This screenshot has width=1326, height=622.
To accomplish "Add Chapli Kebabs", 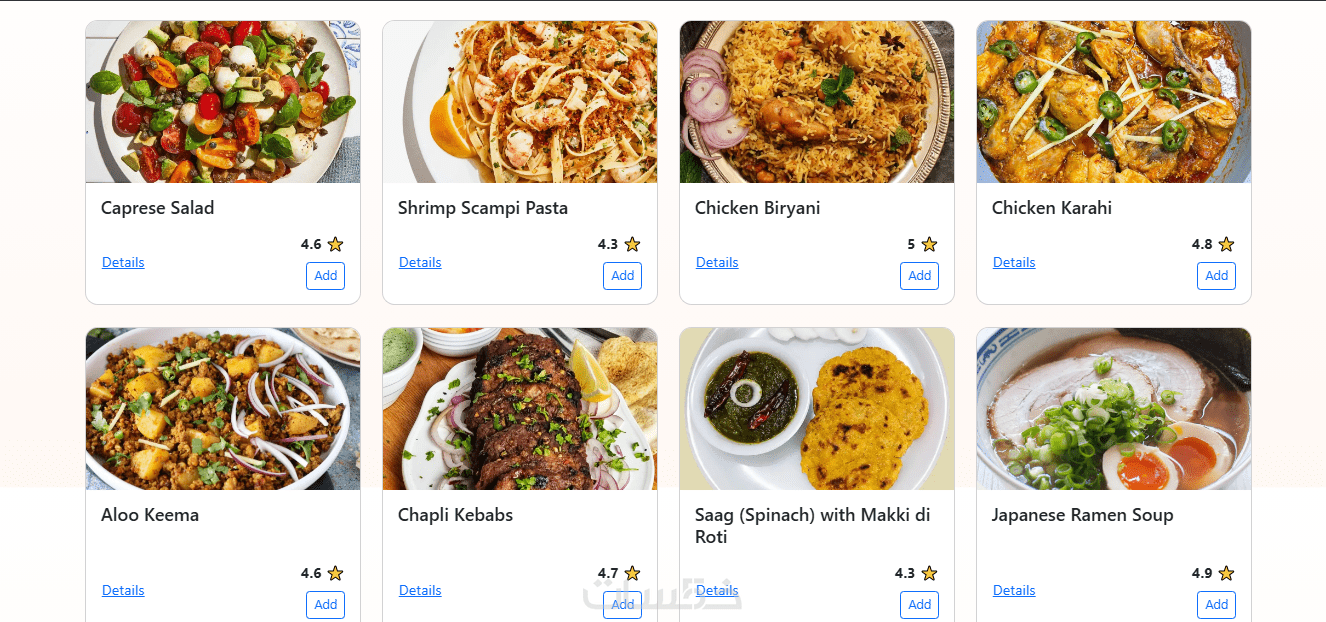I will (622, 604).
